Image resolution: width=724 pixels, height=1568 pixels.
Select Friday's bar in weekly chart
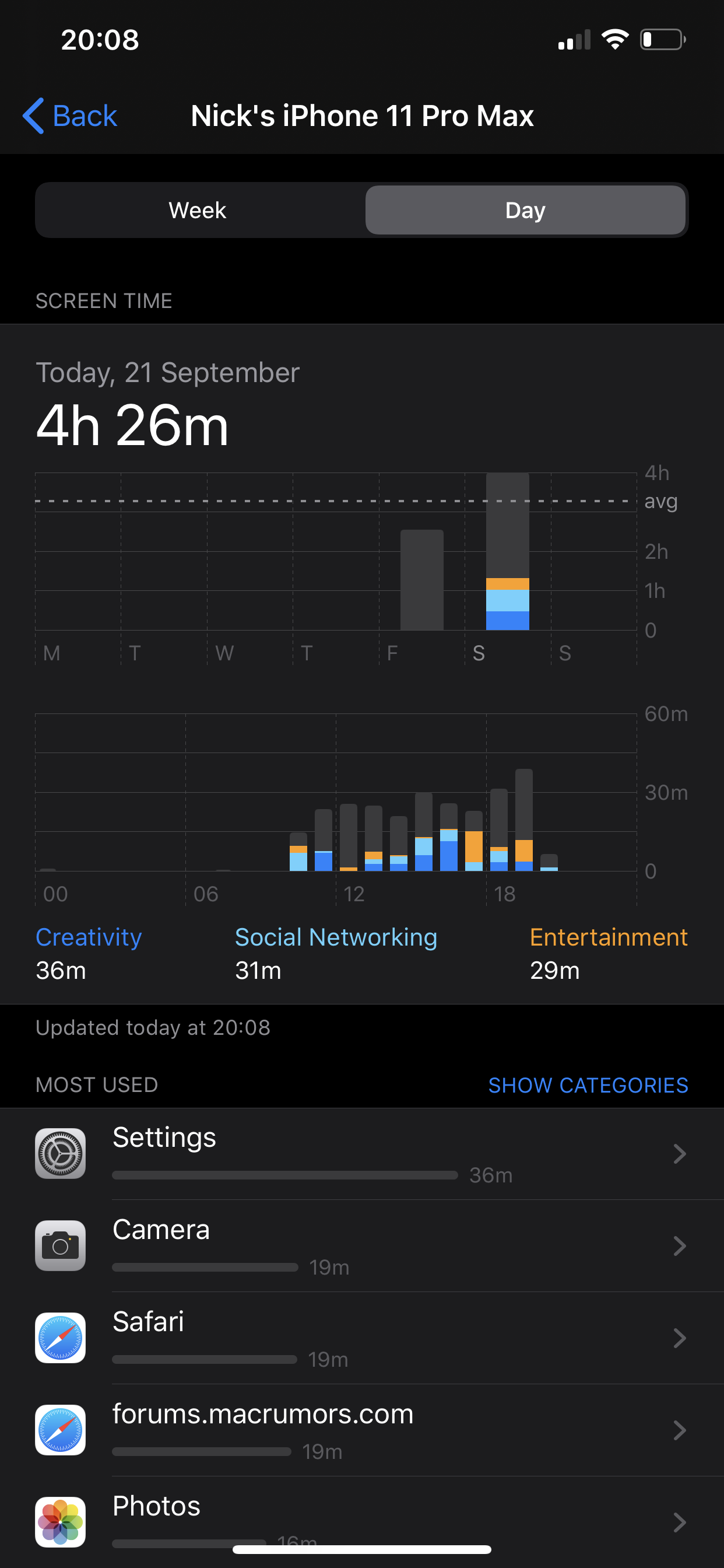(x=421, y=579)
